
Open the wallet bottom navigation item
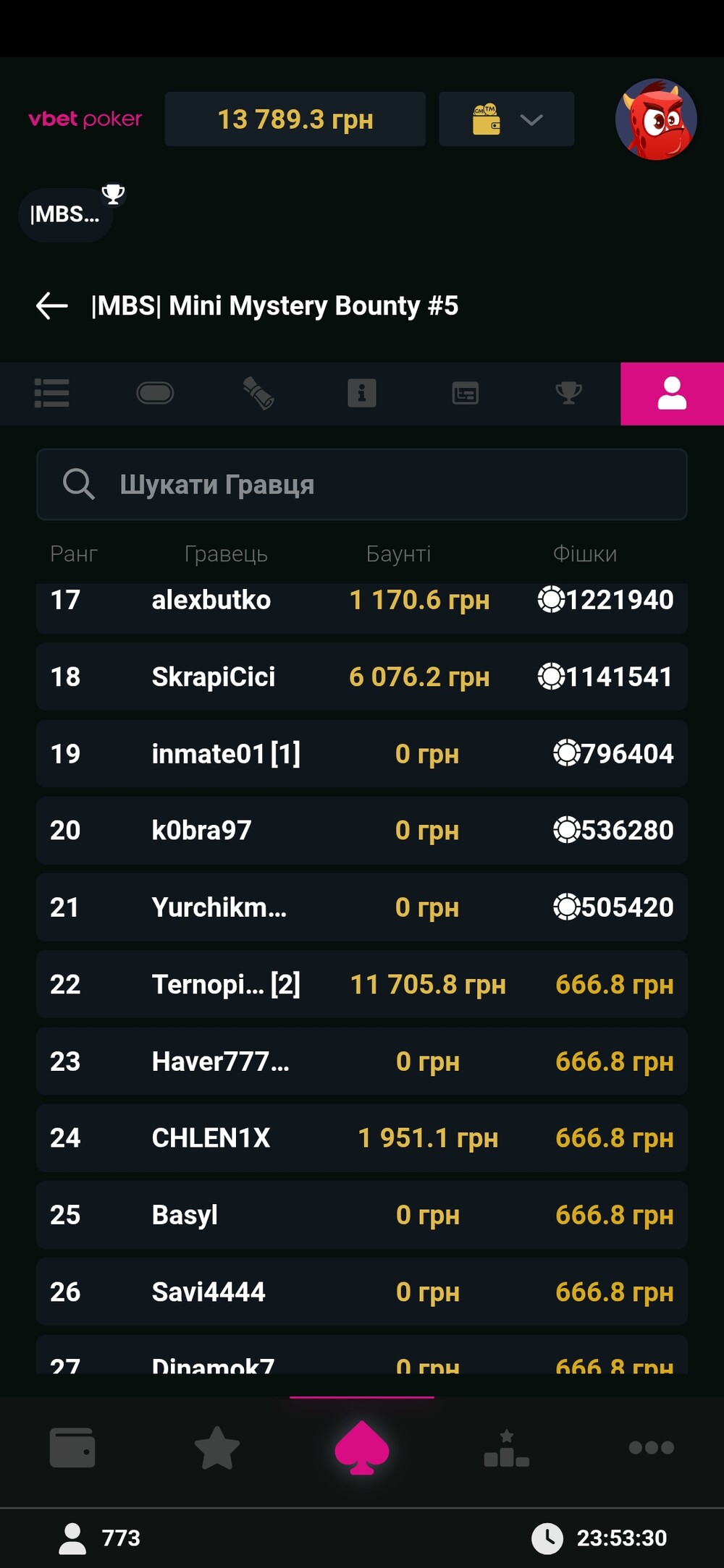(72, 1447)
